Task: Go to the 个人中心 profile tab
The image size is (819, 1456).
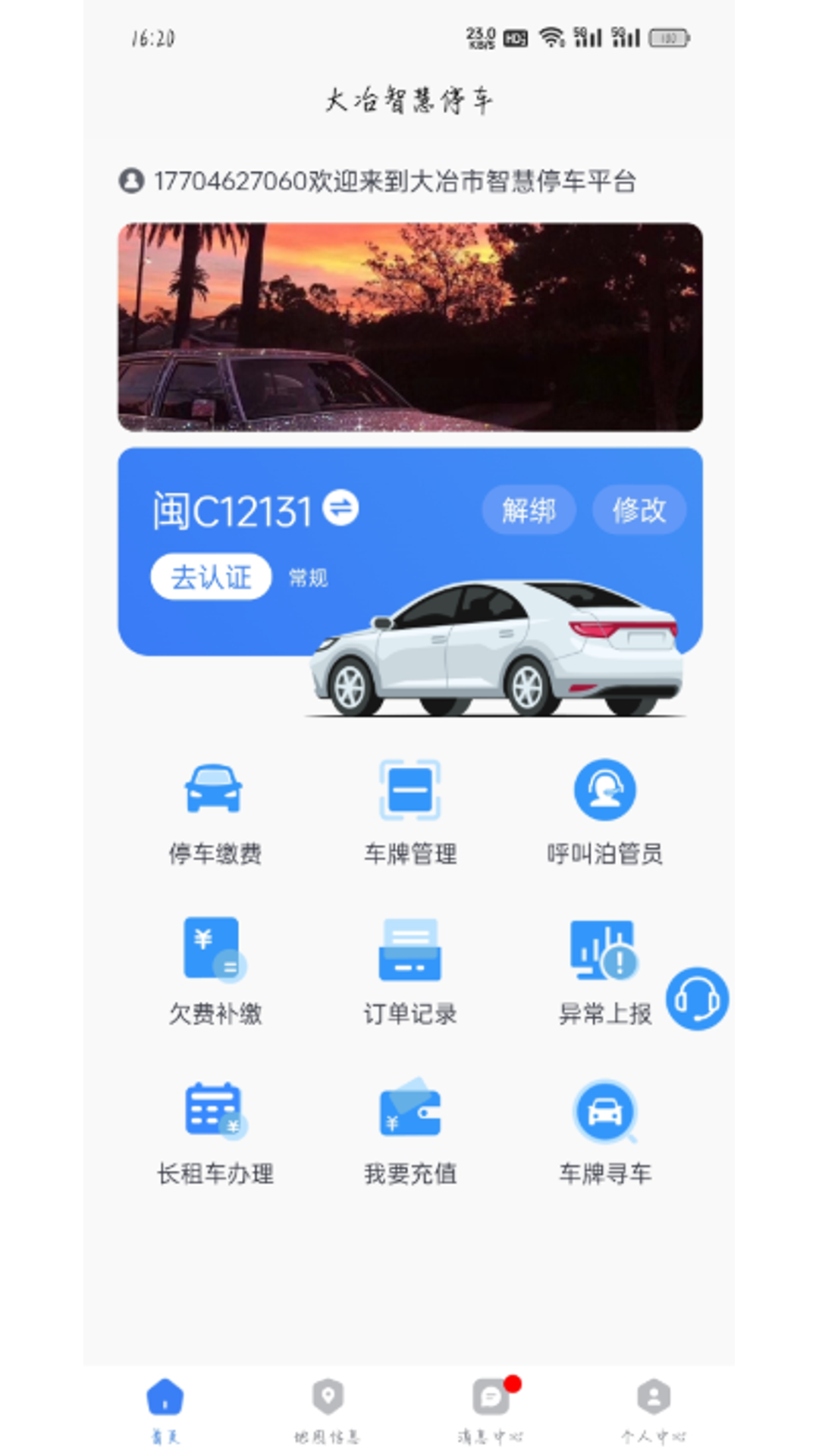Action: pos(653,1410)
